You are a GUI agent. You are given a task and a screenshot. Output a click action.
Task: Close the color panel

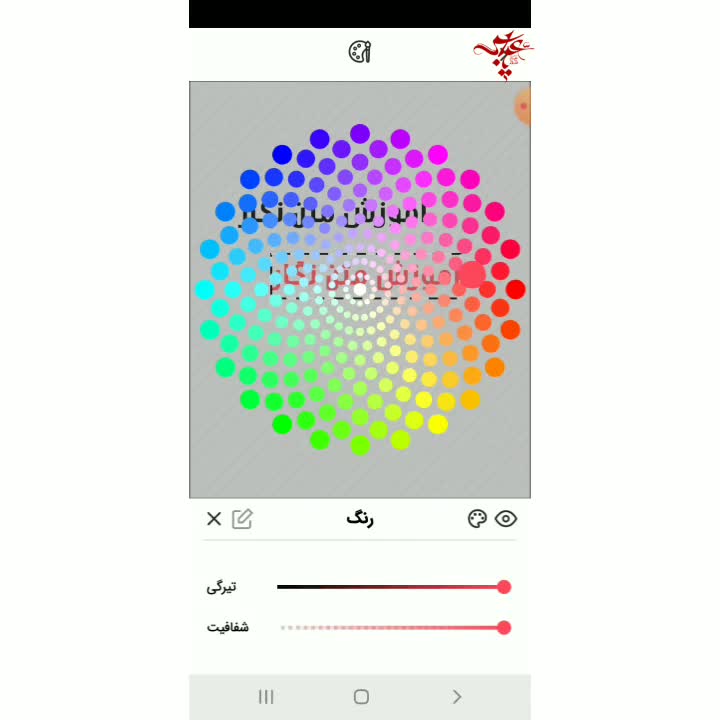click(214, 518)
